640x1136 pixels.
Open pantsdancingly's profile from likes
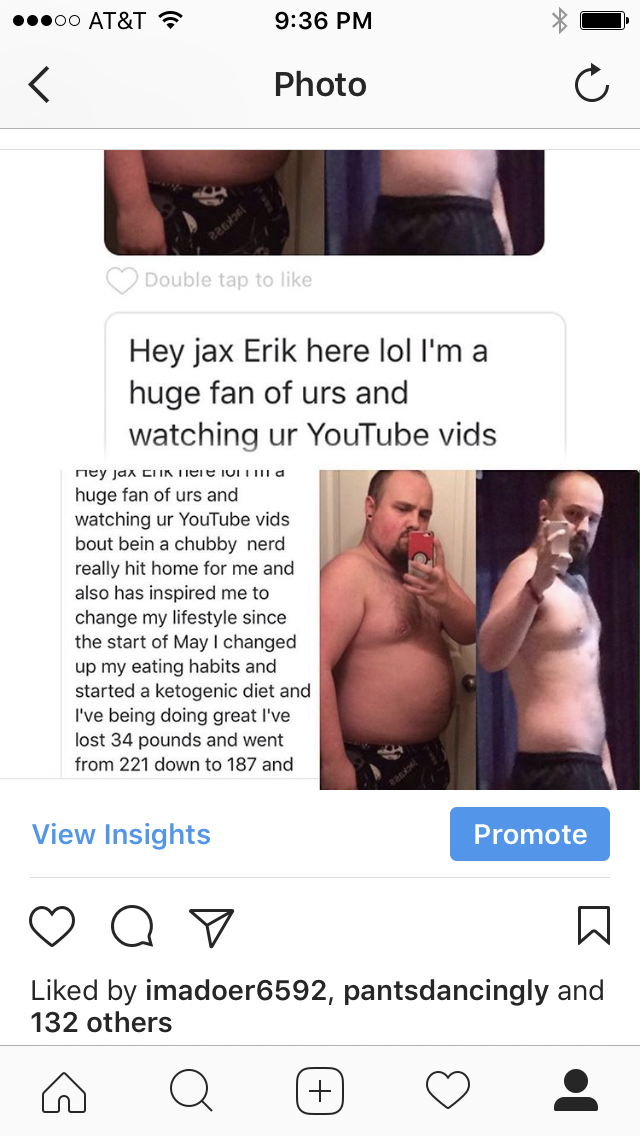446,991
